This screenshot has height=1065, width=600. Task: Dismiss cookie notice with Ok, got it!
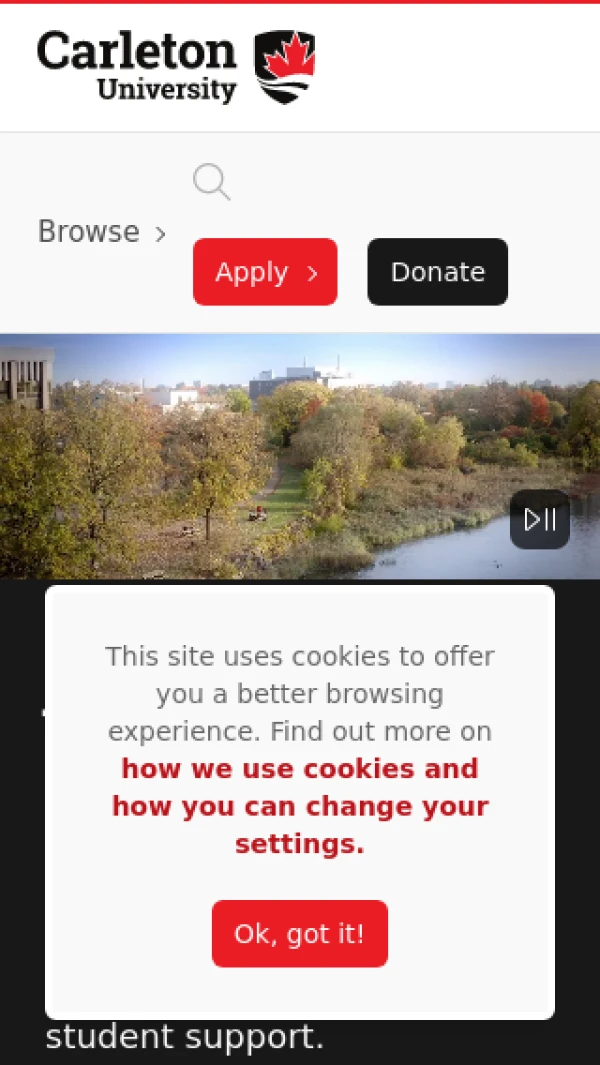click(x=300, y=933)
